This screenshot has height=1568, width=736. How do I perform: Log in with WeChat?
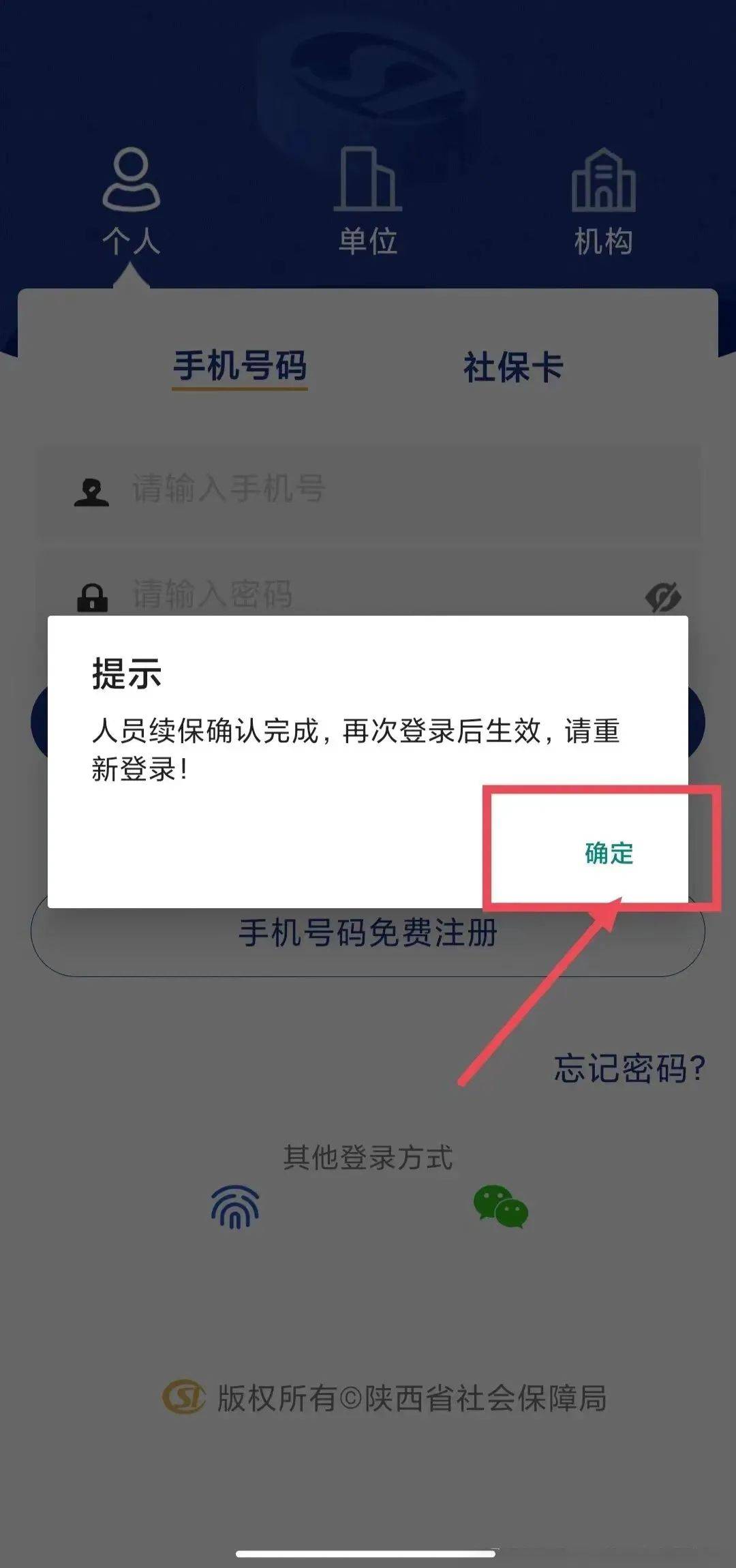[501, 1207]
